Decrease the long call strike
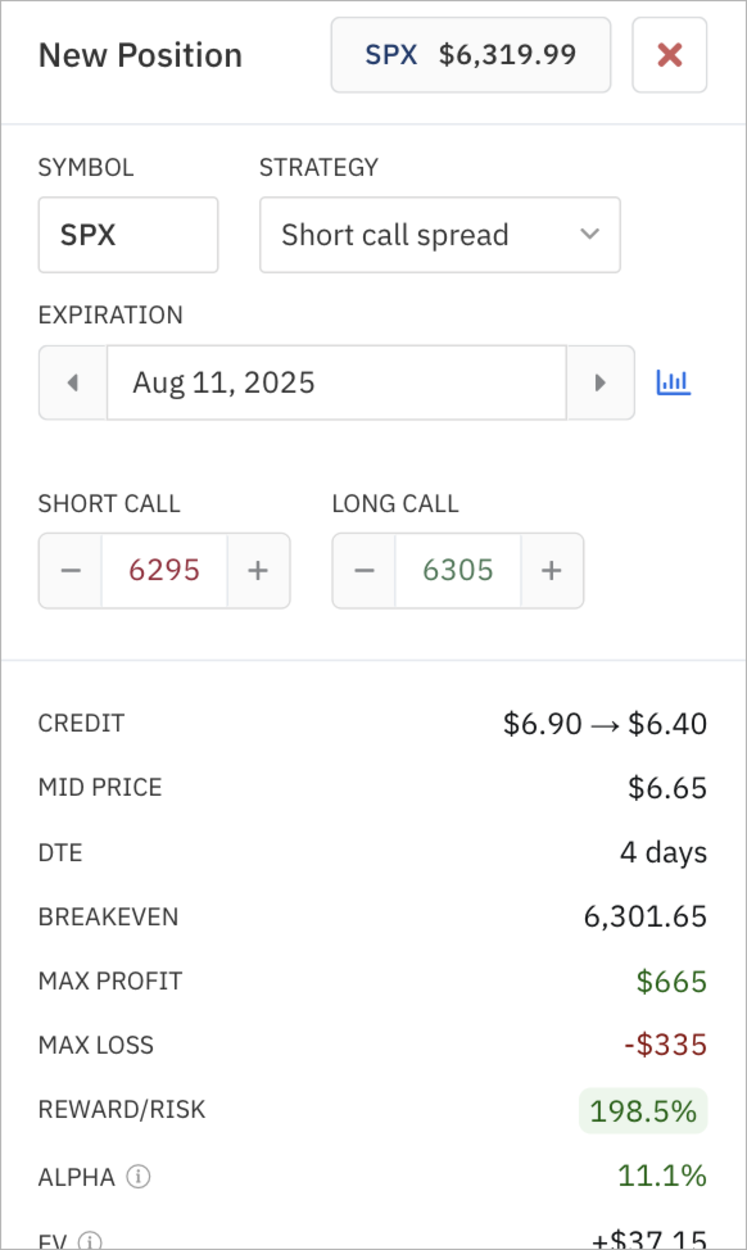The image size is (747, 1250). 364,571
